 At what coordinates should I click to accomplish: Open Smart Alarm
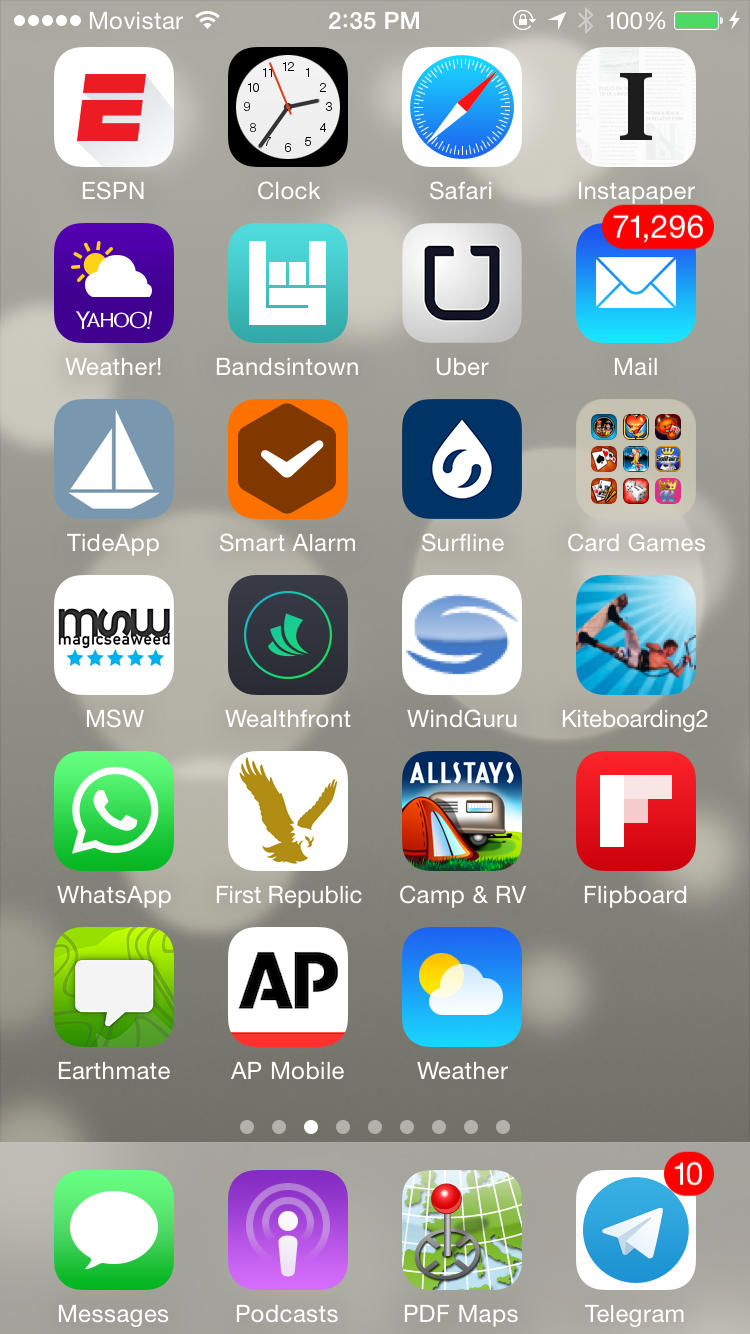pyautogui.click(x=288, y=459)
